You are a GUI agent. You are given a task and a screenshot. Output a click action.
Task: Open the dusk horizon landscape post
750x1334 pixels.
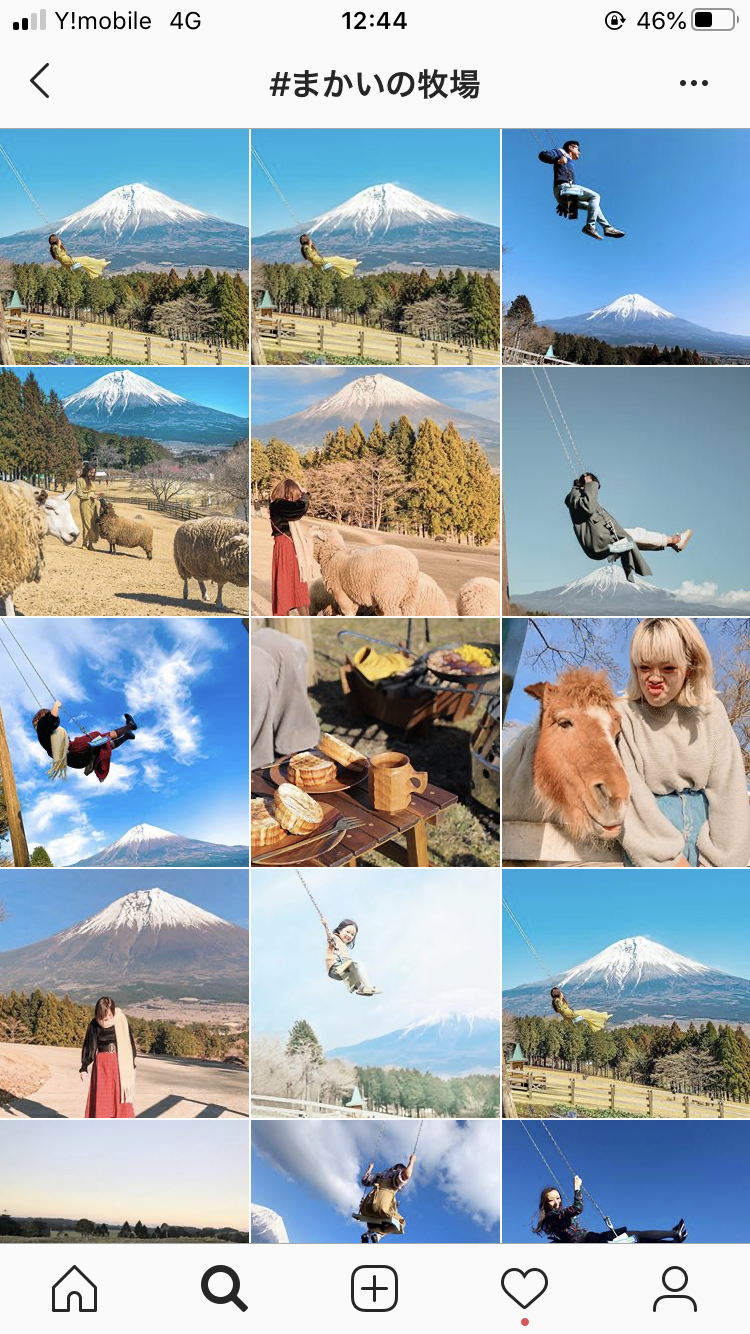(x=124, y=1182)
